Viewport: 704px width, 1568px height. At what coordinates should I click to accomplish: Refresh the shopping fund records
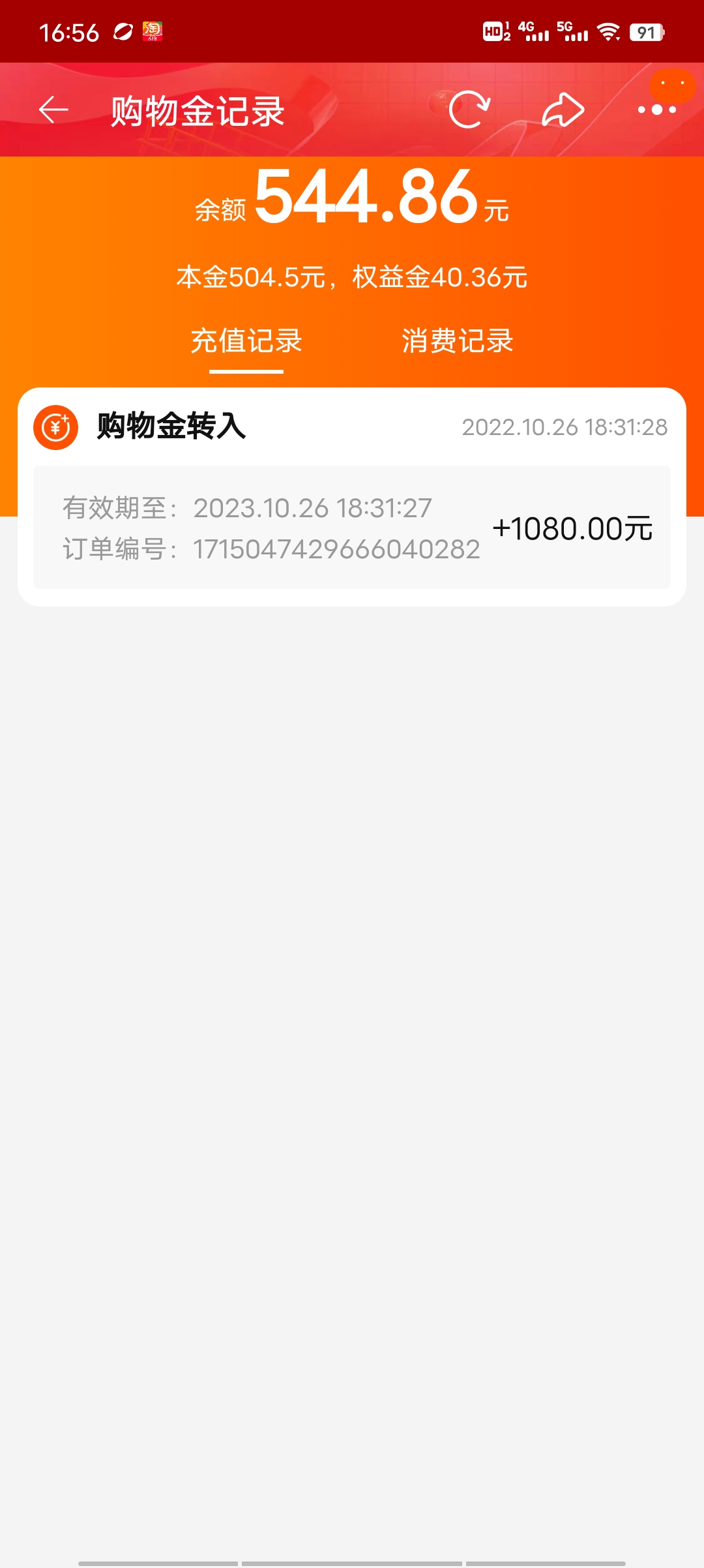469,110
